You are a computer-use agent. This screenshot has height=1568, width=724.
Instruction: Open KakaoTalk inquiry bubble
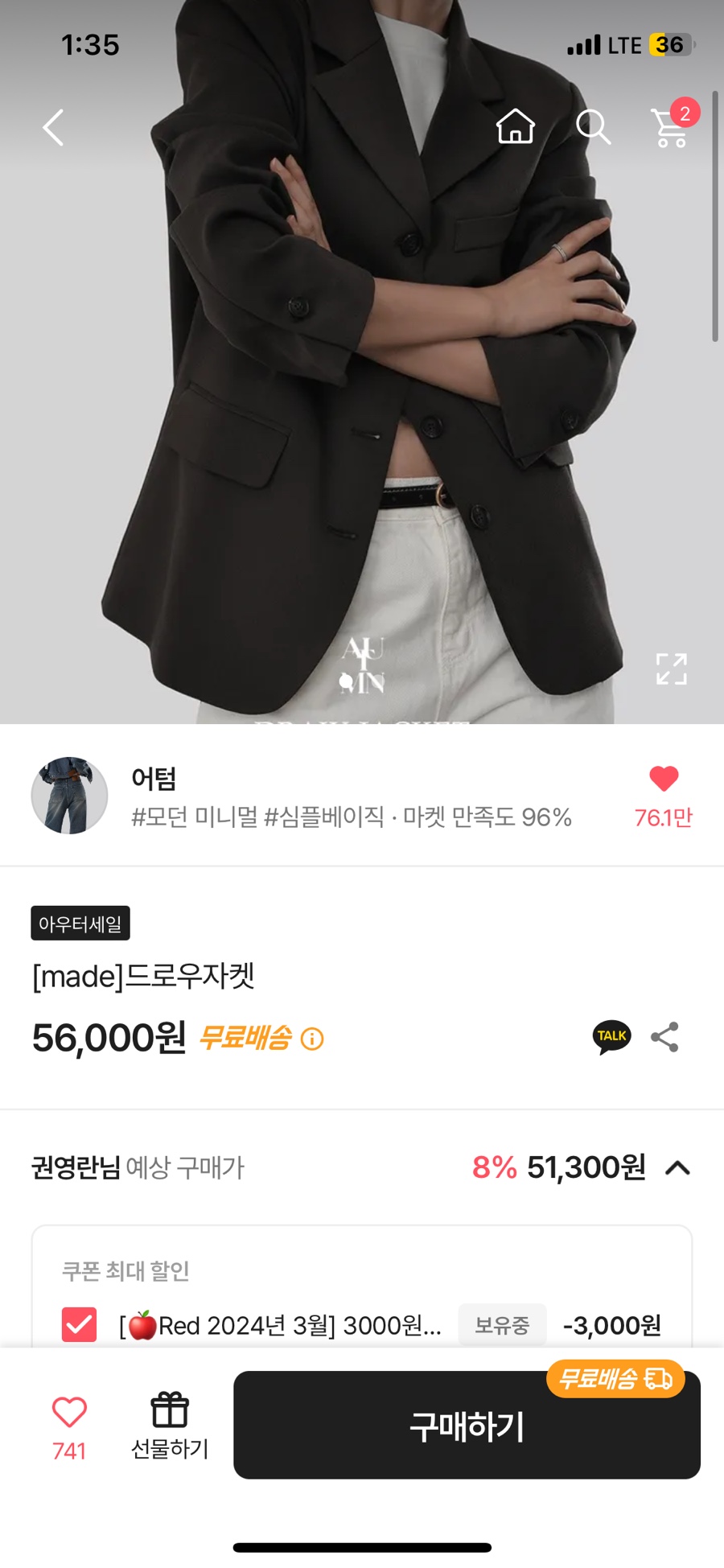611,1037
